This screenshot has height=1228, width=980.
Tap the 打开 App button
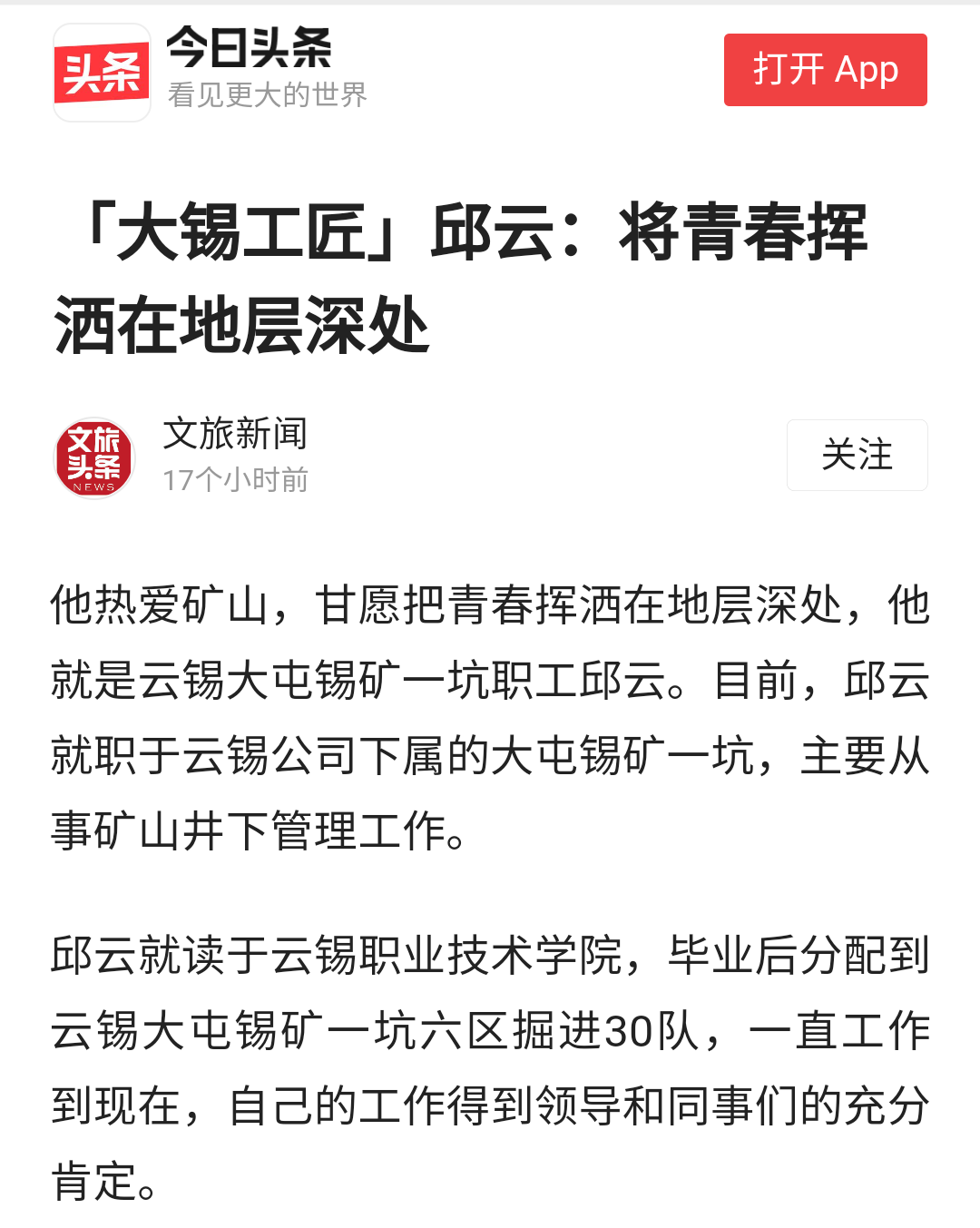click(825, 70)
